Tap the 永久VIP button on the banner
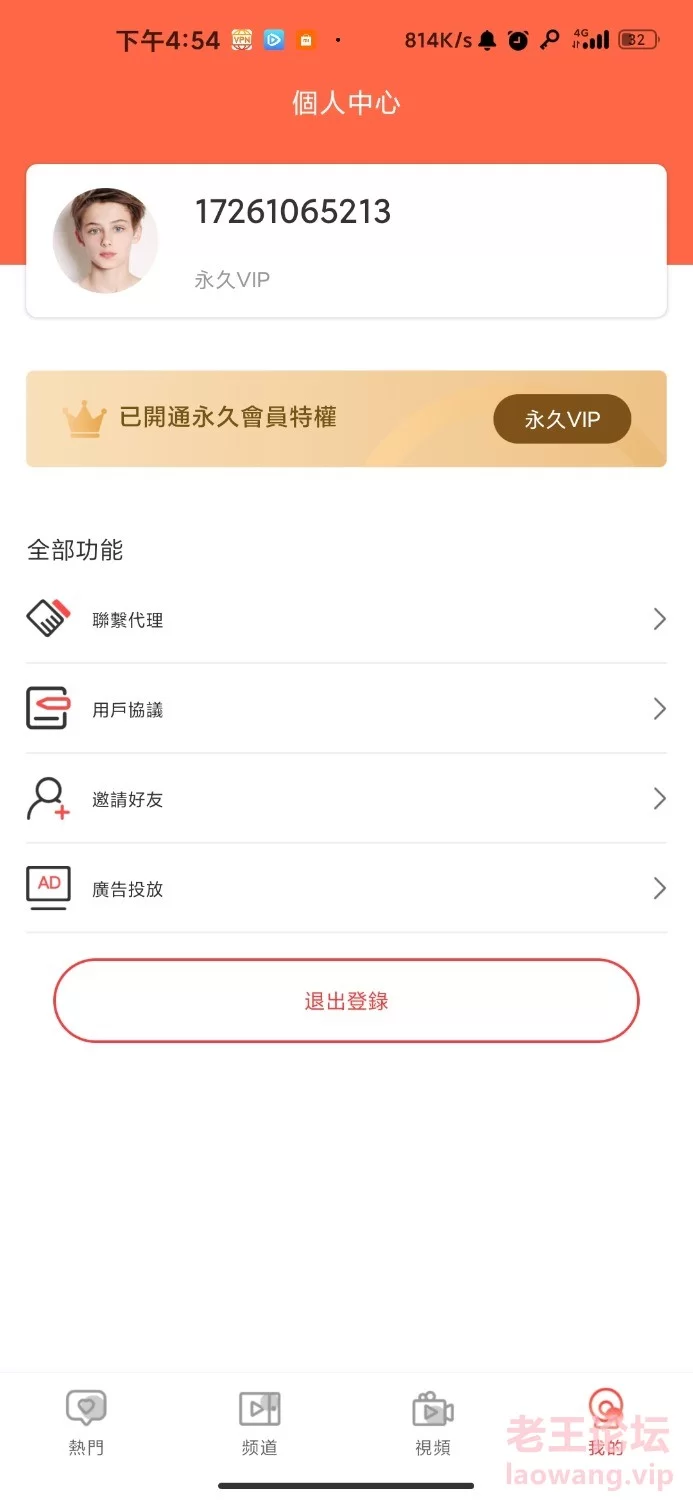 pyautogui.click(x=562, y=419)
